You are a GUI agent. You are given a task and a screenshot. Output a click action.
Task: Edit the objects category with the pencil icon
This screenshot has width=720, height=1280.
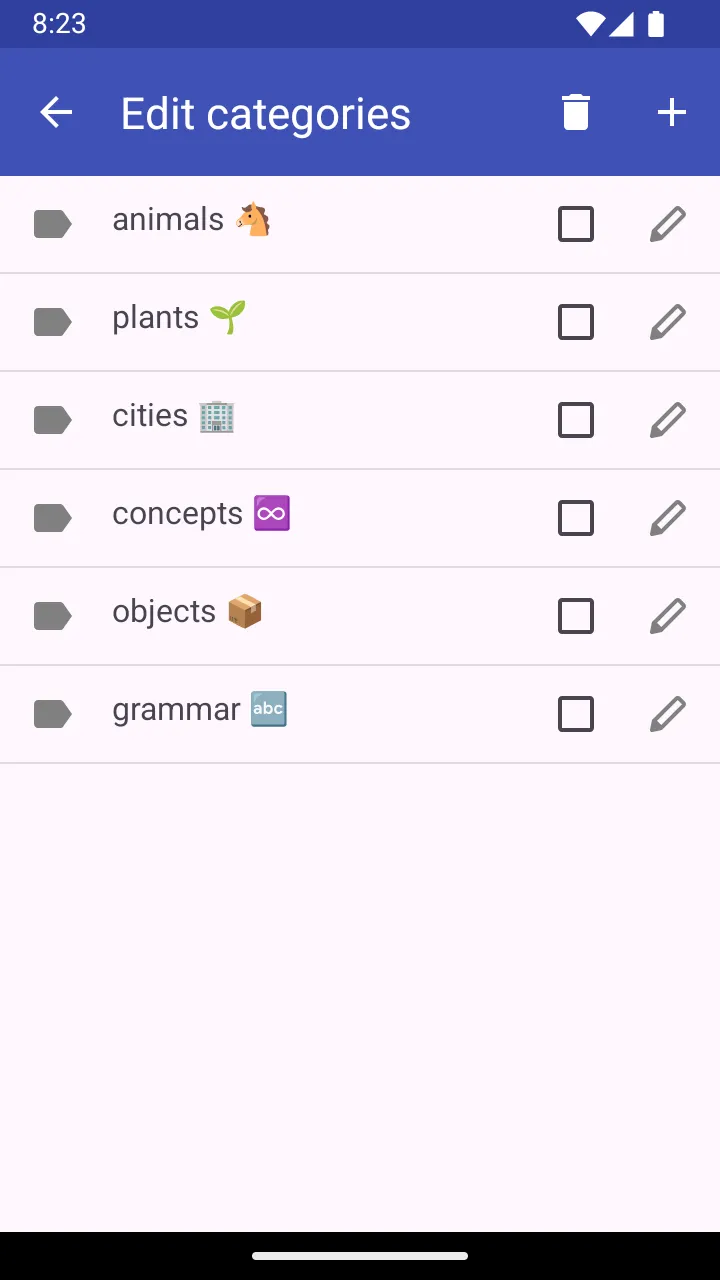tap(668, 615)
